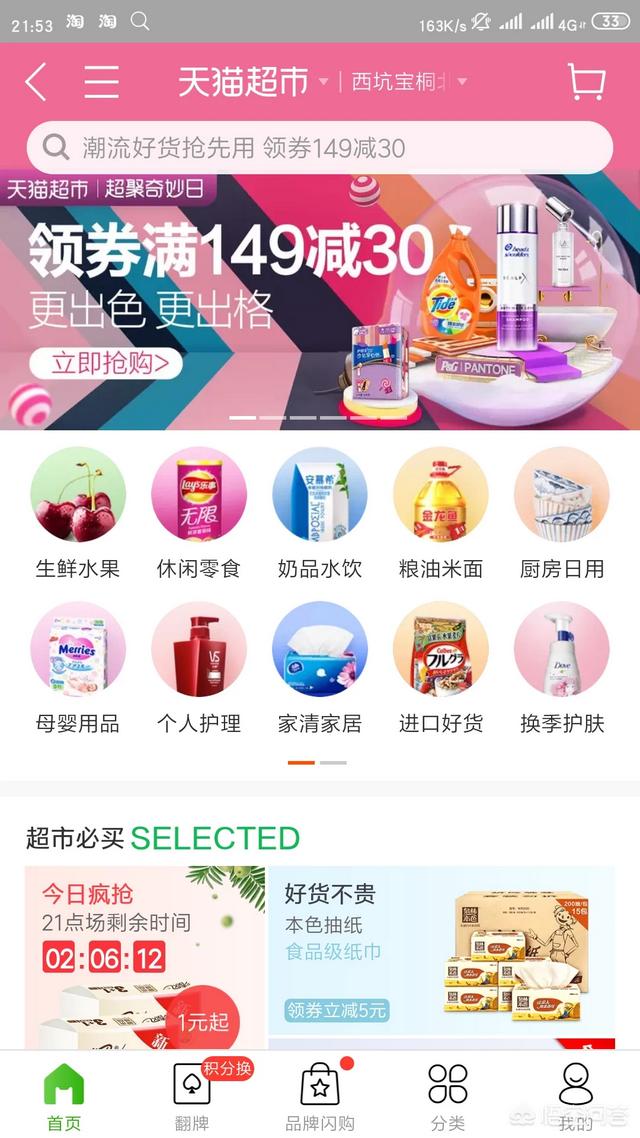640x1138 pixels.
Task: Open the 今日疯抢 flash sale card
Action: 145,955
